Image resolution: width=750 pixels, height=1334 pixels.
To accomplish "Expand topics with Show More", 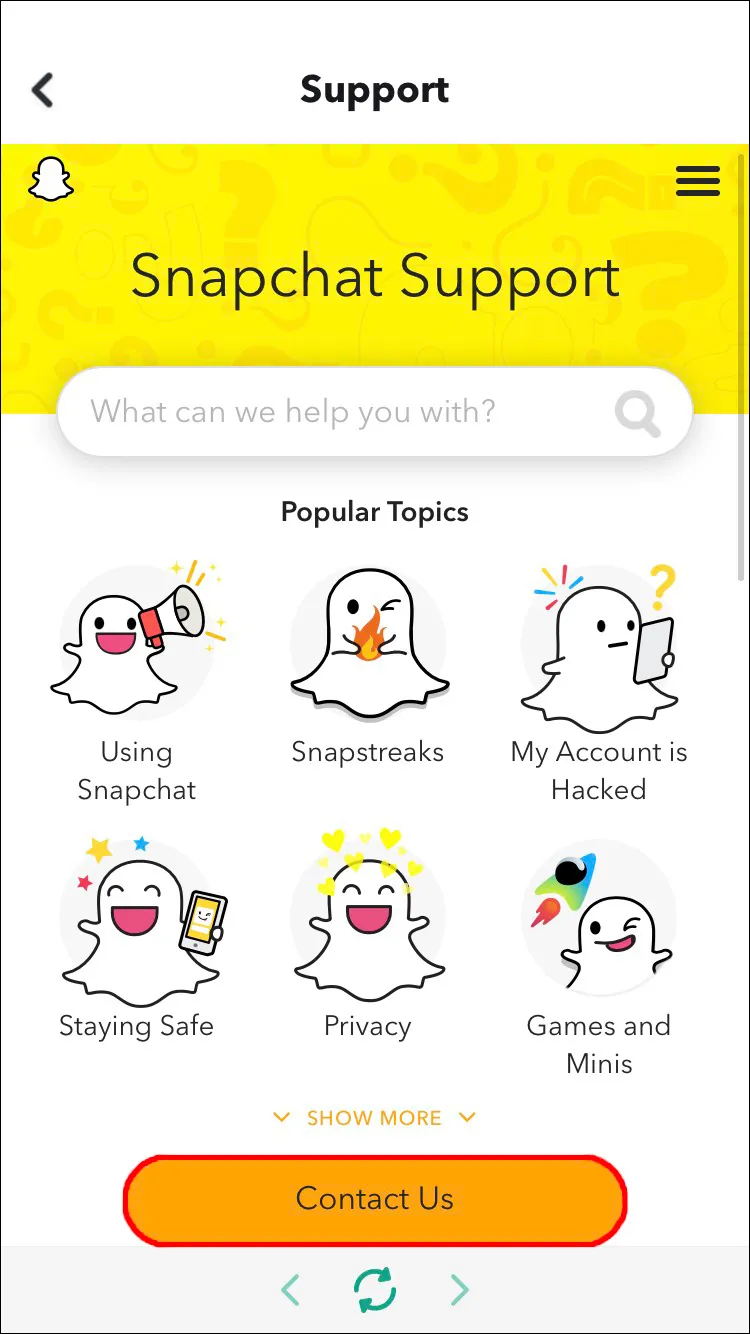I will tap(375, 1118).
